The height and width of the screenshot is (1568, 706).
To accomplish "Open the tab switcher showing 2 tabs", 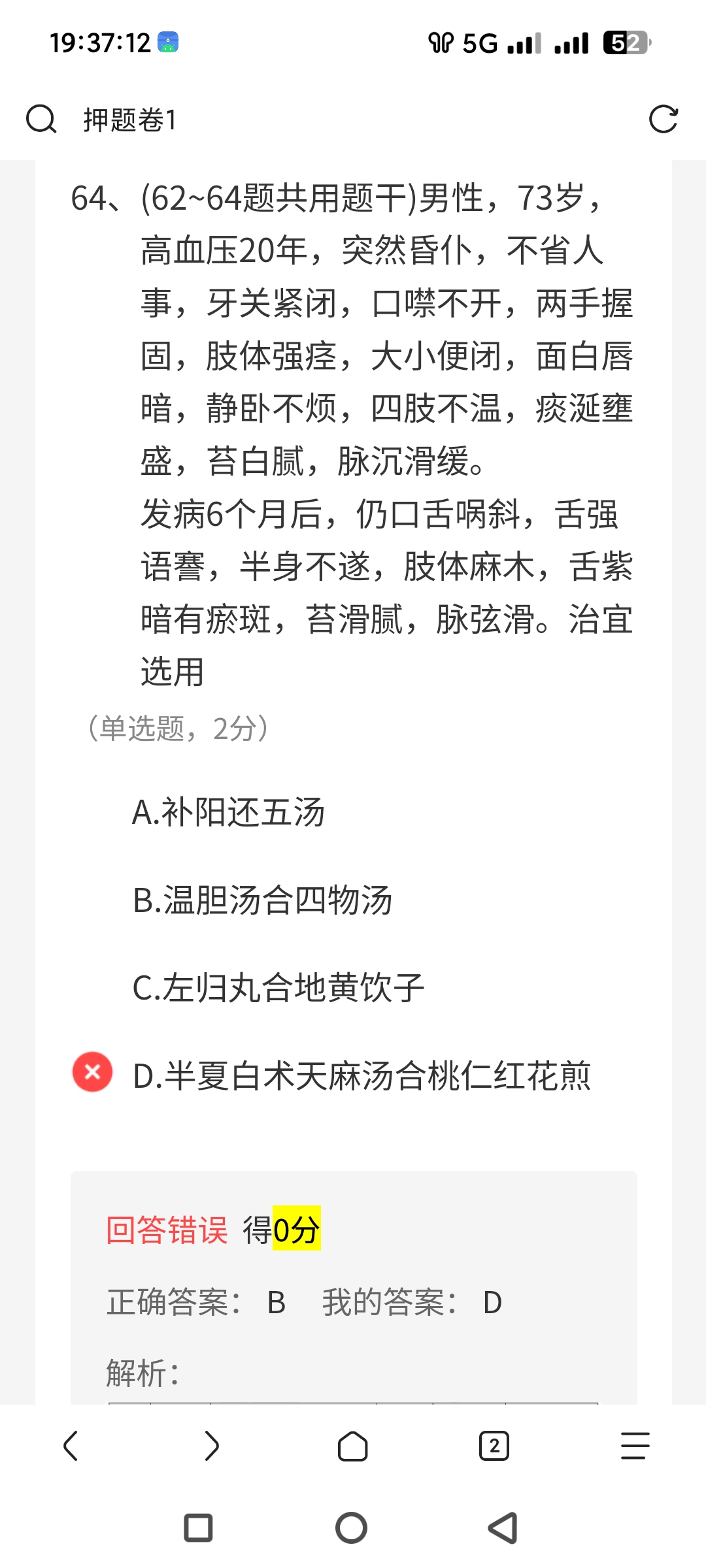I will (x=494, y=1445).
